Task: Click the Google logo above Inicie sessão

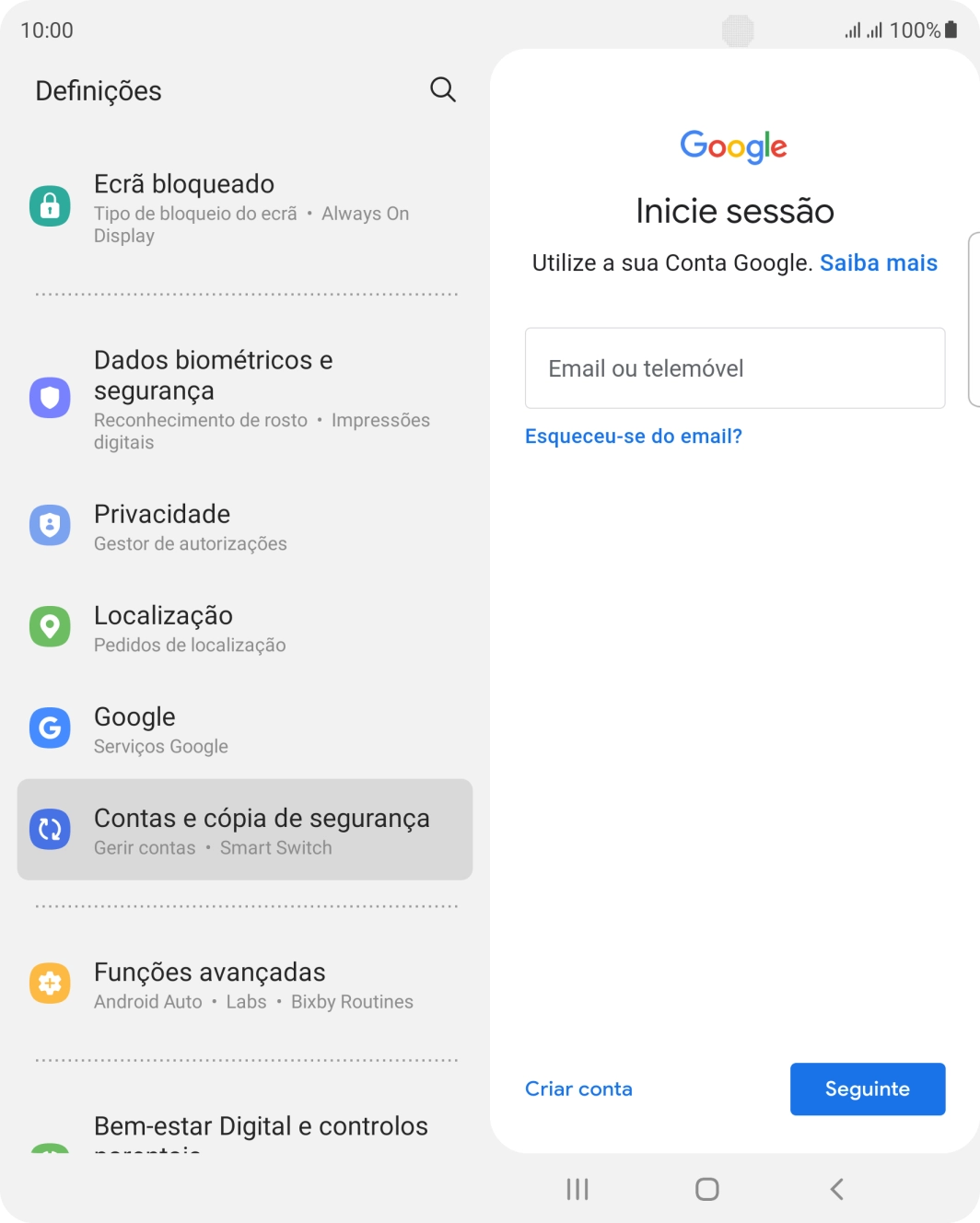Action: pyautogui.click(x=734, y=146)
